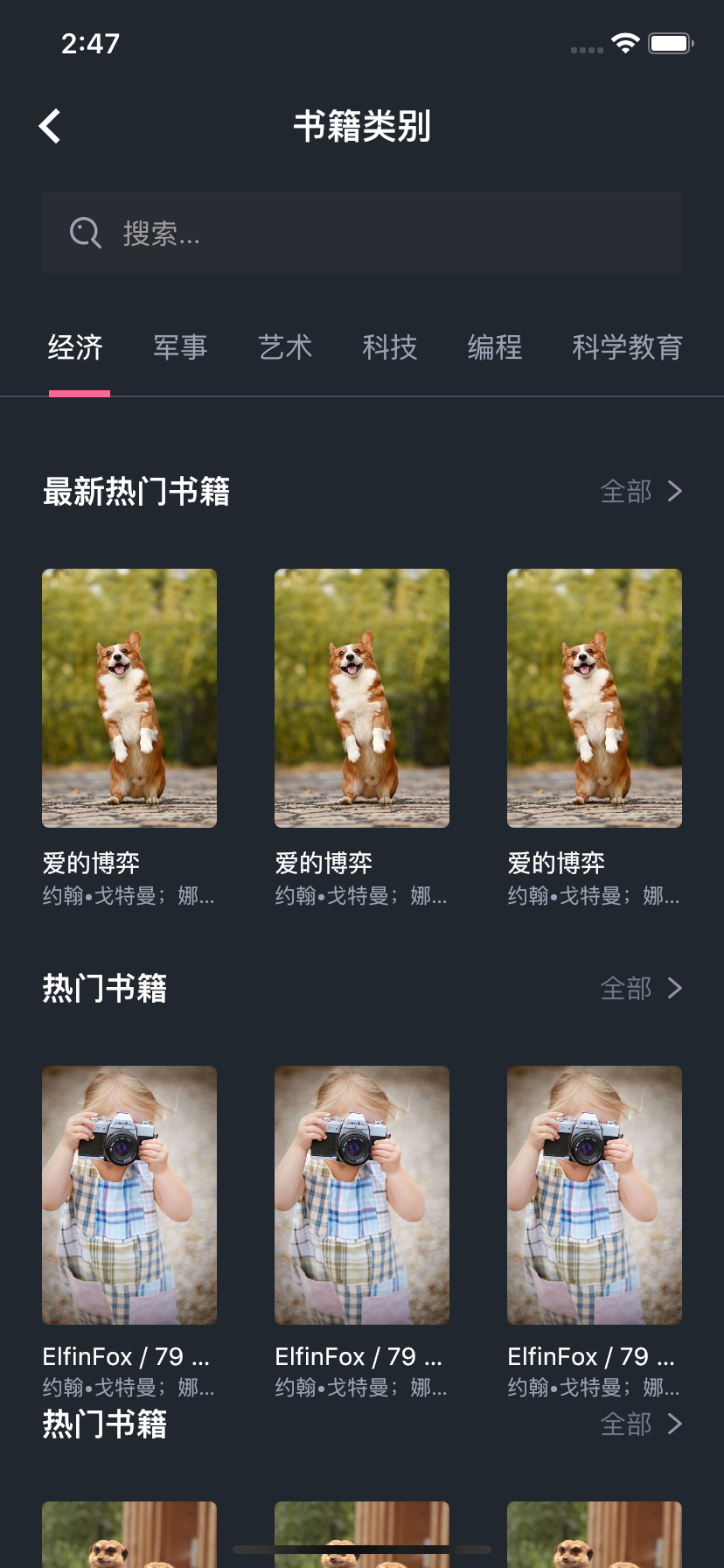The height and width of the screenshot is (1568, 724).
Task: Tap the 搜索 search box
Action: (362, 233)
